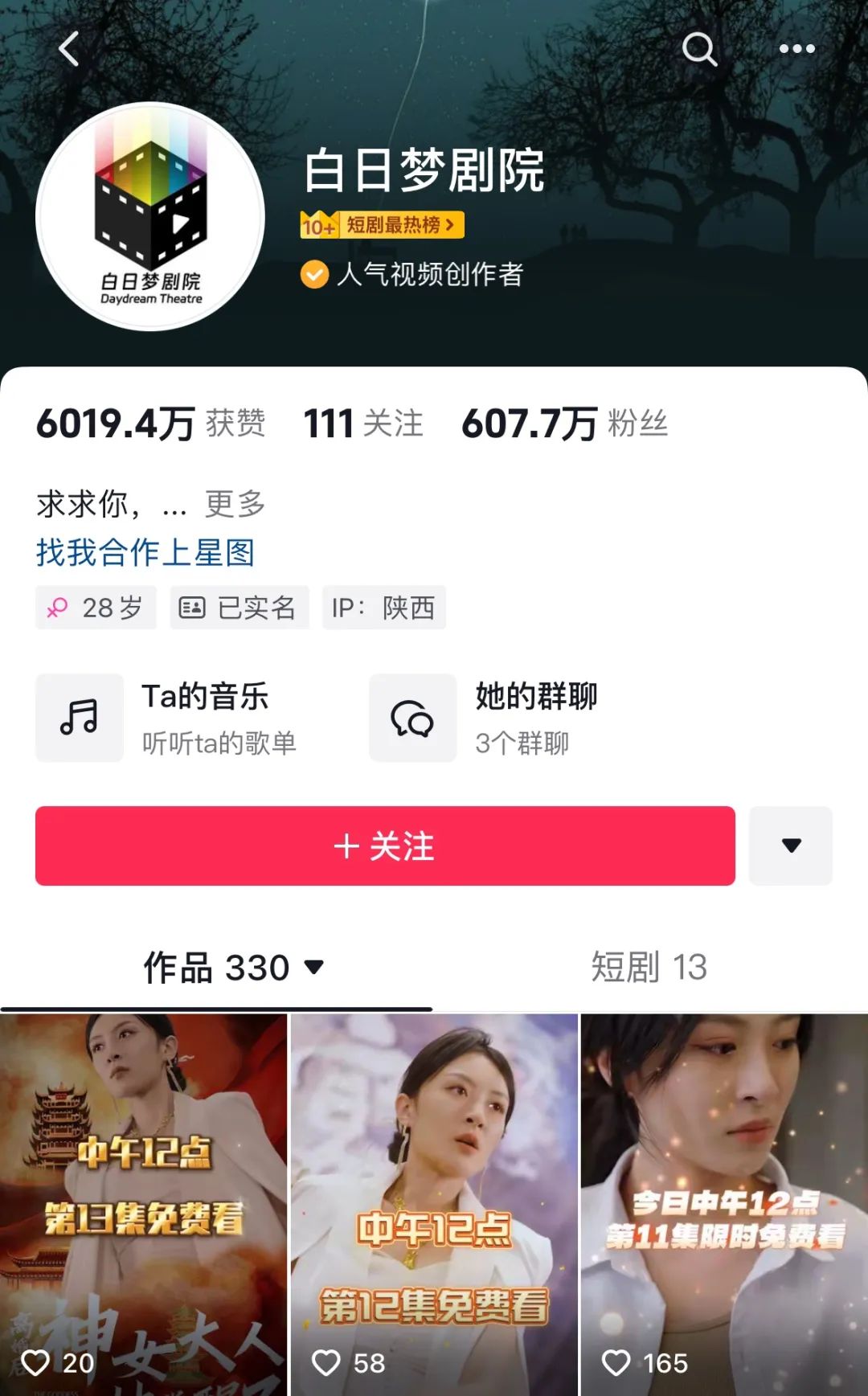Open the 短剧最热榜 ranking badge
The image size is (868, 1396).
pyautogui.click(x=383, y=225)
